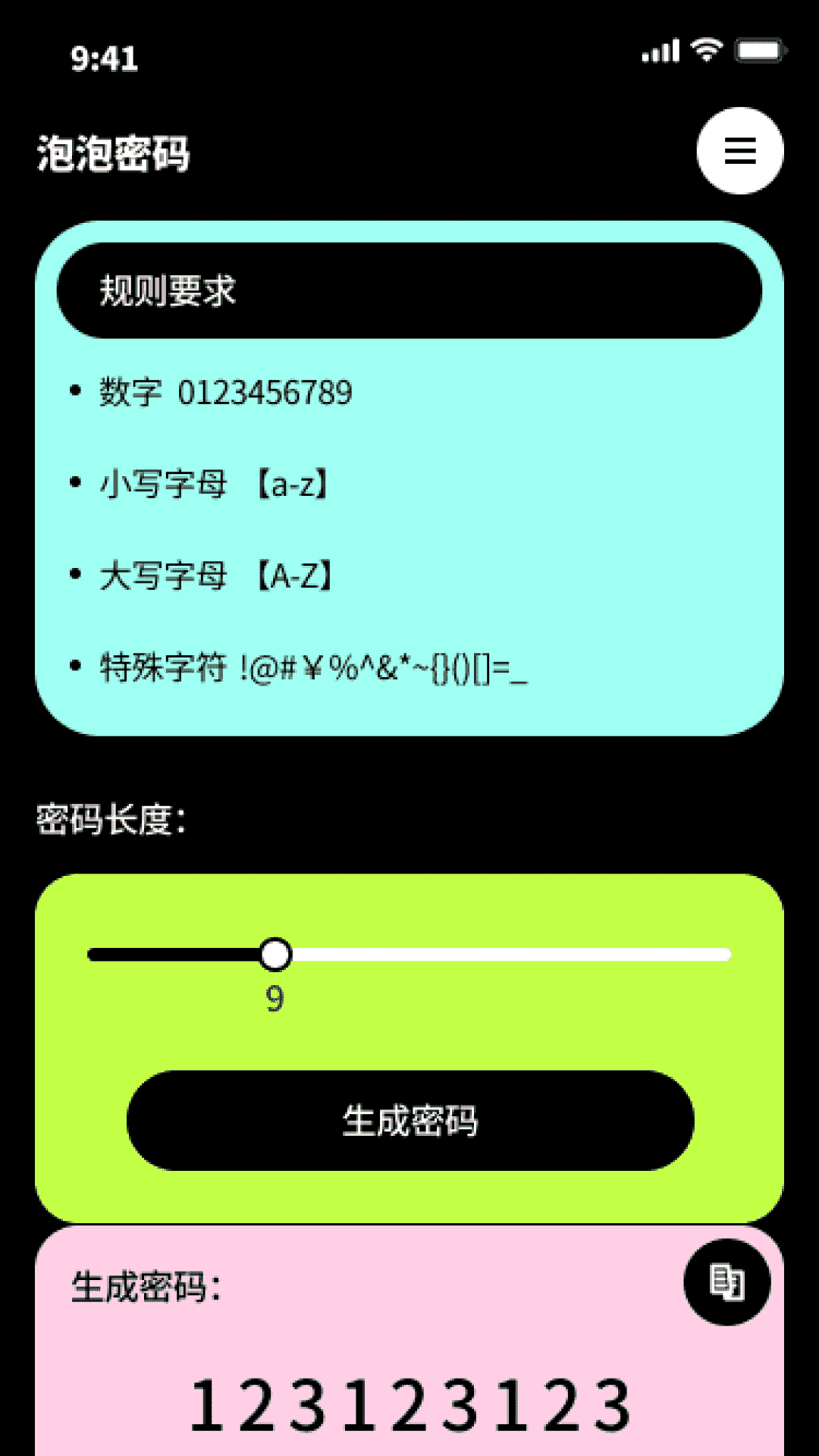Select the bullet beside 特殊字符 rule
Image resolution: width=819 pixels, height=1456 pixels.
pos(74,666)
